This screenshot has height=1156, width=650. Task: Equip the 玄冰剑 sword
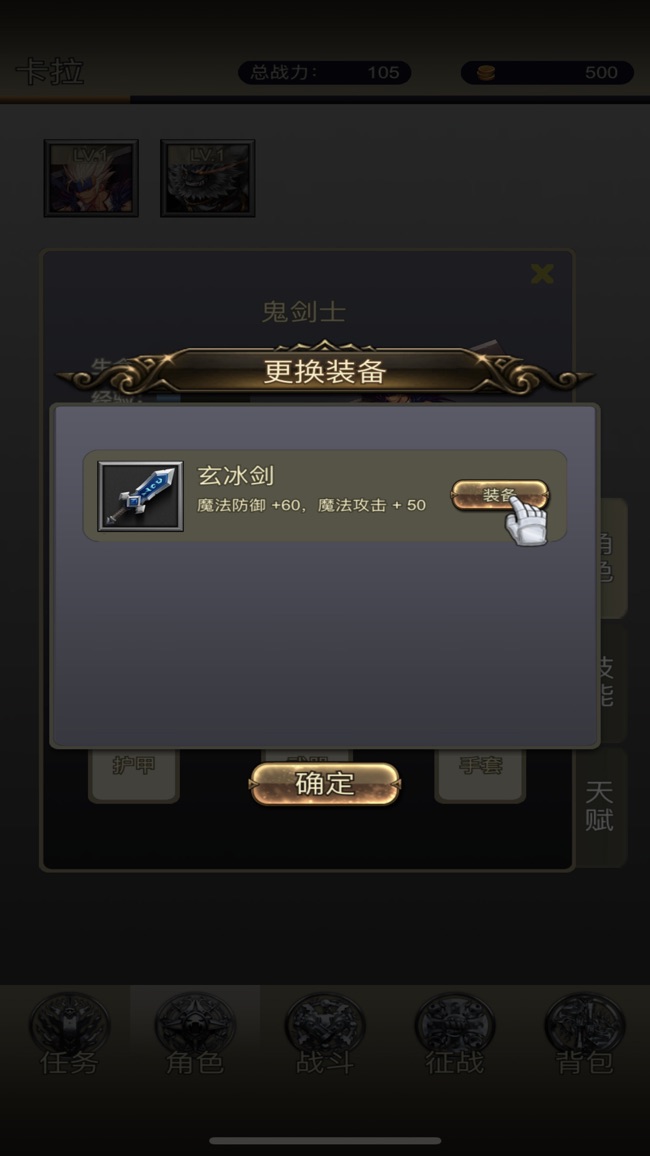click(x=499, y=495)
